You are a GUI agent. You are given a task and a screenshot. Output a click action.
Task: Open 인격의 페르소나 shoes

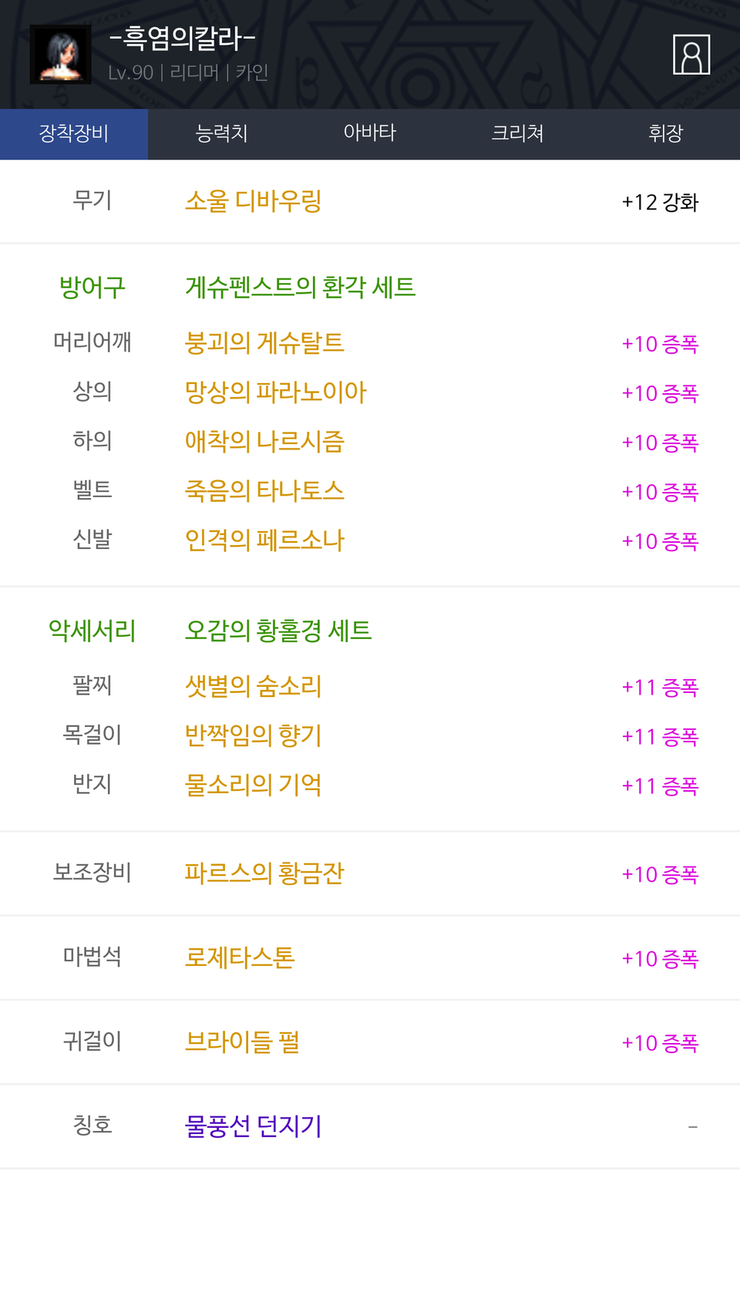pyautogui.click(x=265, y=540)
